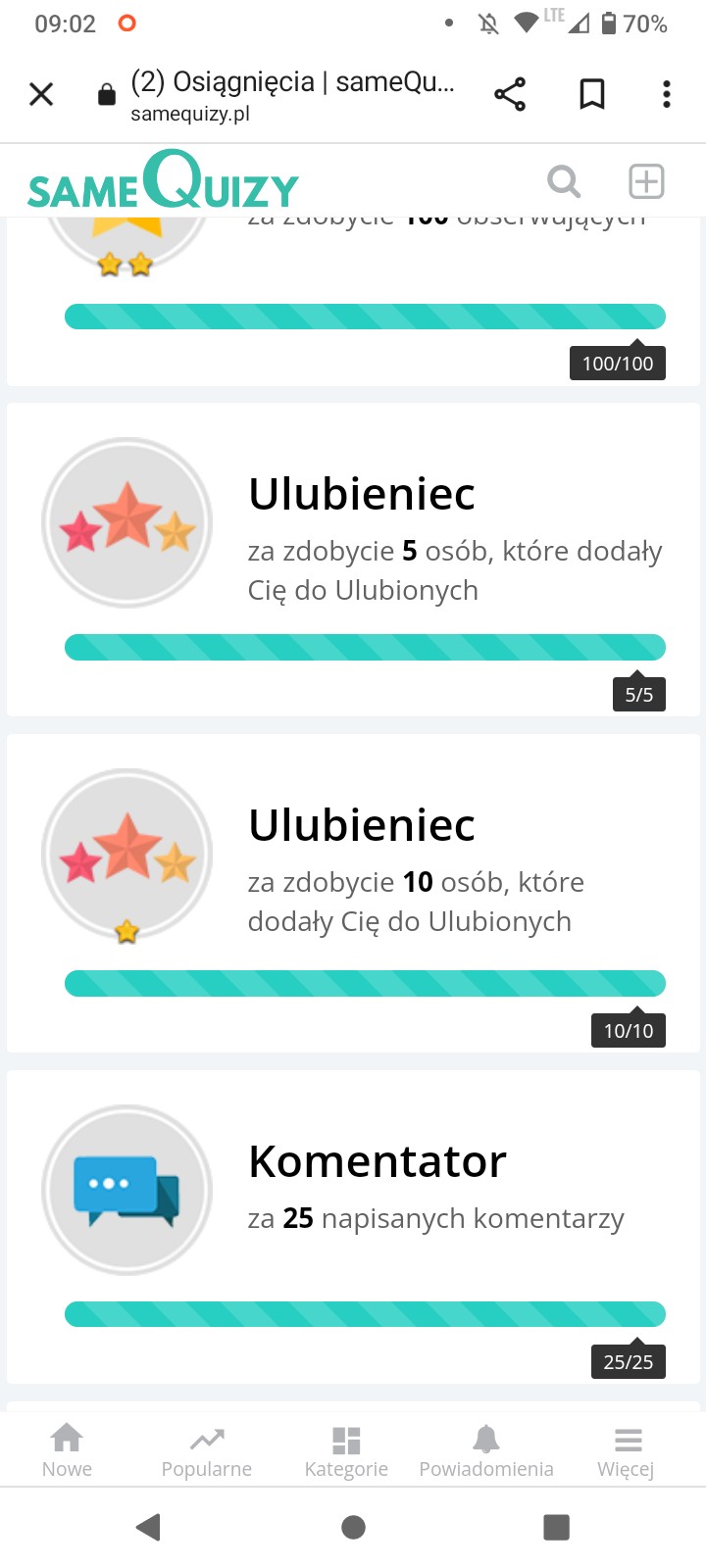The width and height of the screenshot is (706, 1568).
Task: Browse the Kategorie tab
Action: point(346,1449)
